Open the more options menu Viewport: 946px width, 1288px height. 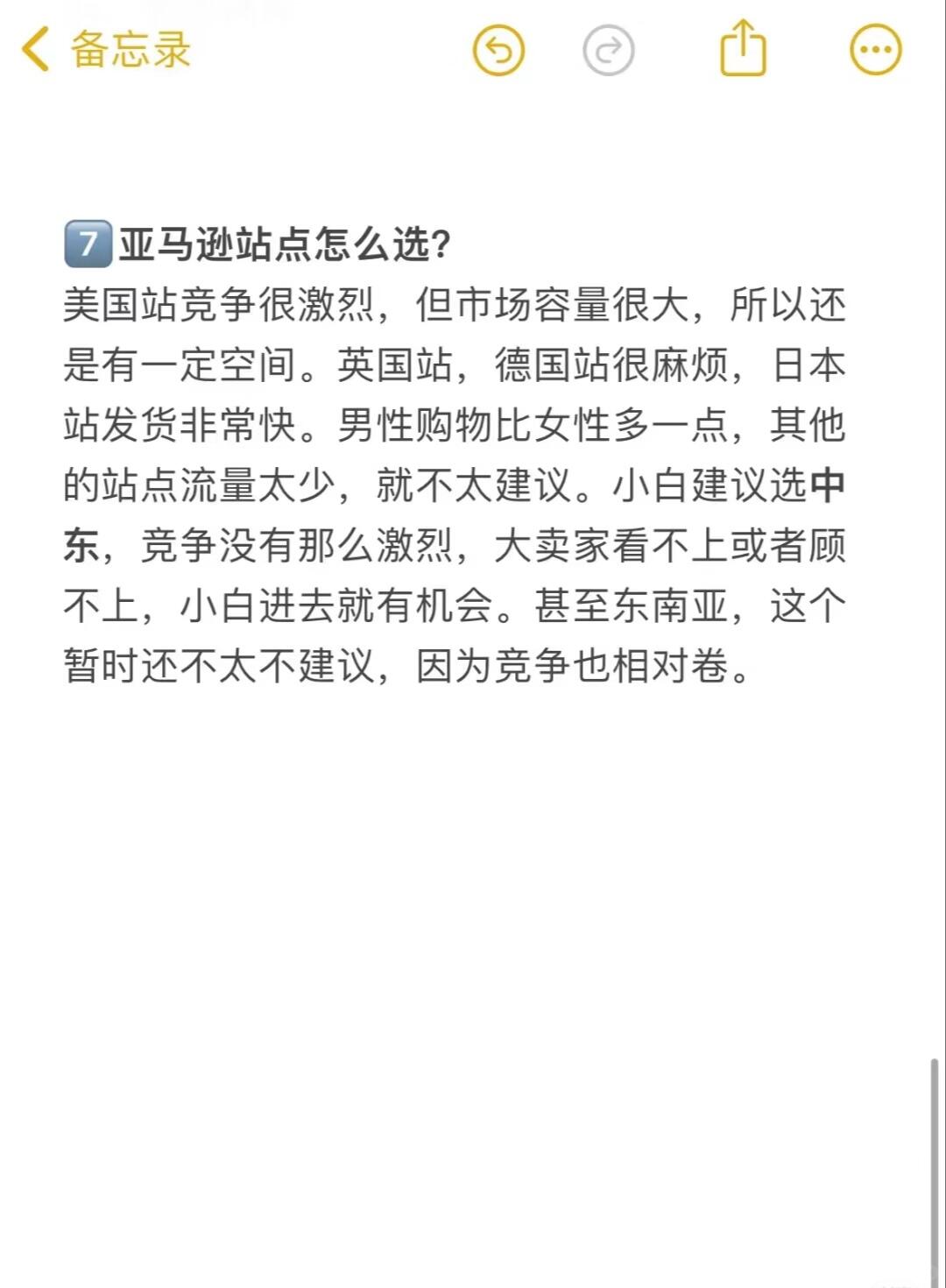tap(875, 50)
